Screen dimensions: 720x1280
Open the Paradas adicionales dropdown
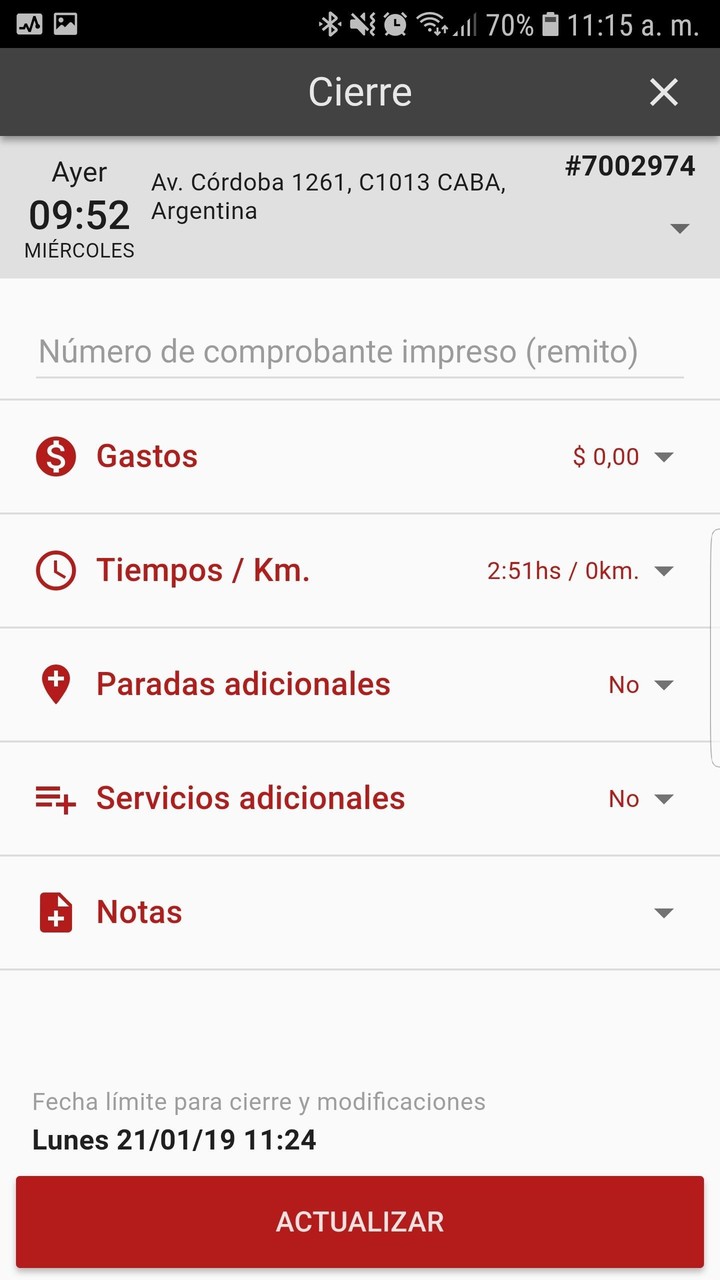pyautogui.click(x=663, y=684)
